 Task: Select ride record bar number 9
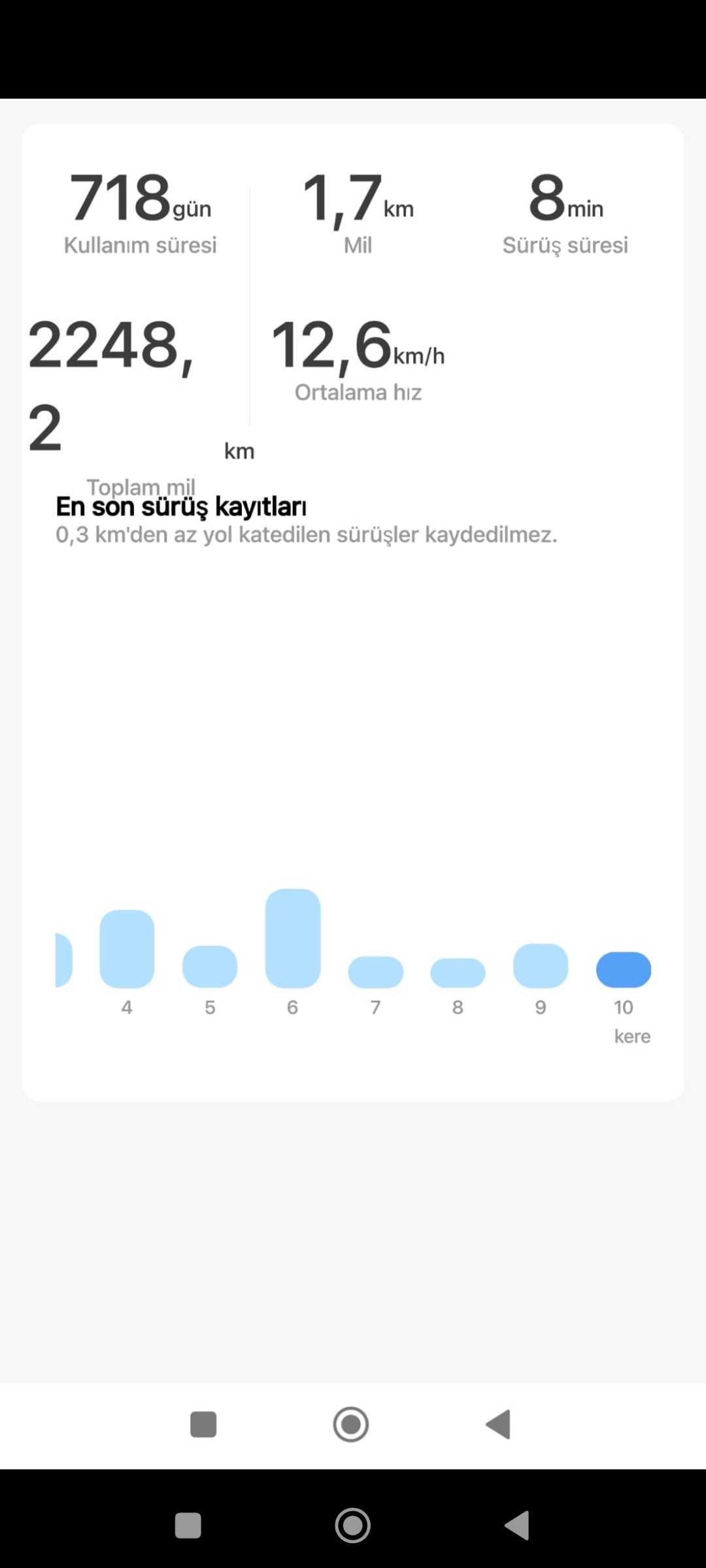pyautogui.click(x=541, y=965)
